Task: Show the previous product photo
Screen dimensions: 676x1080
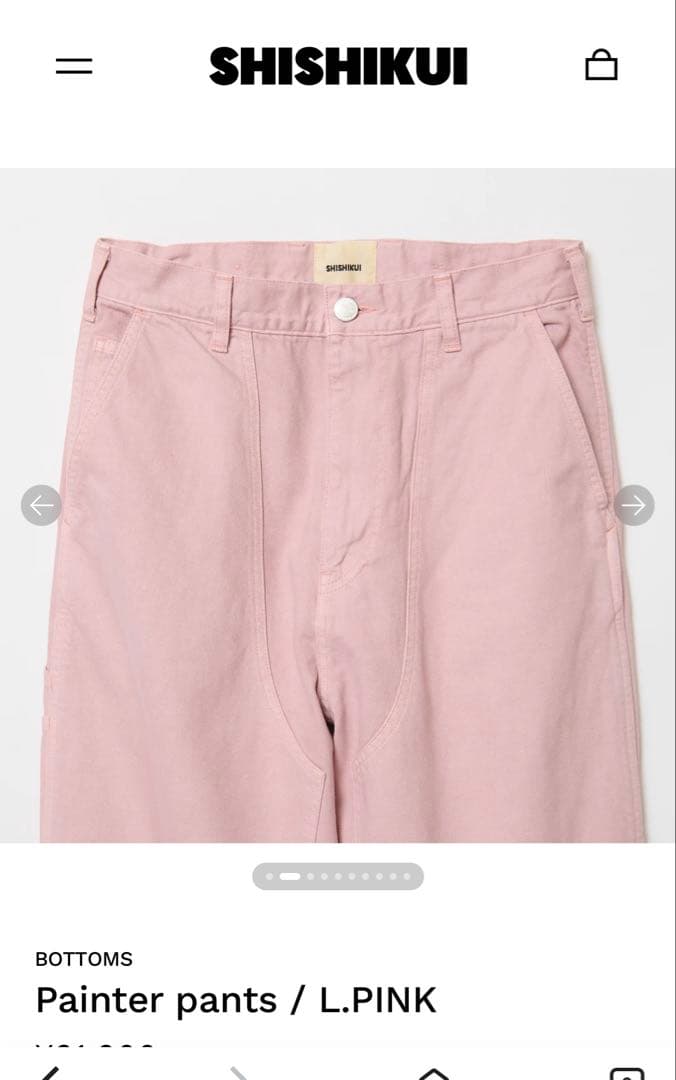Action: click(41, 505)
